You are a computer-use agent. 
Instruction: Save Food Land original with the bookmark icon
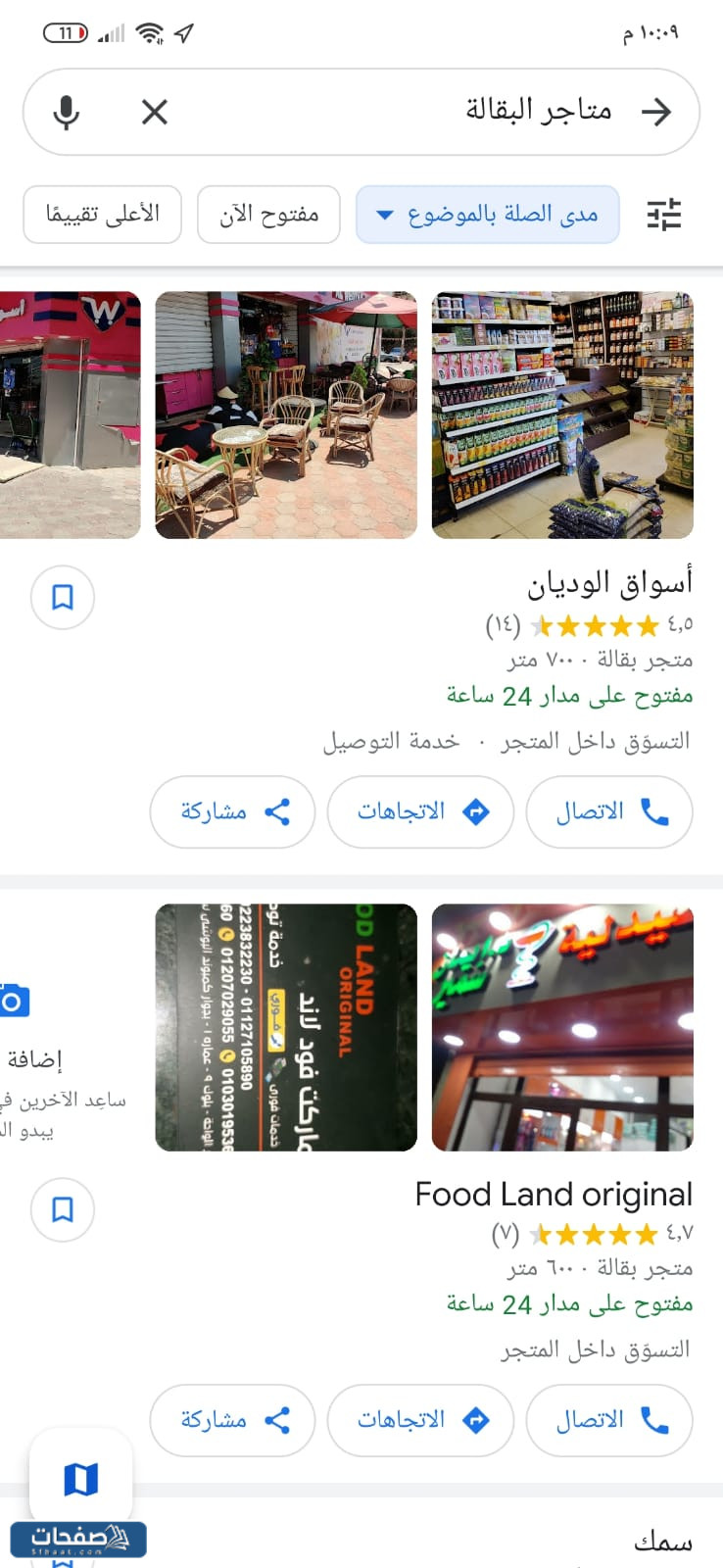coord(62,1210)
